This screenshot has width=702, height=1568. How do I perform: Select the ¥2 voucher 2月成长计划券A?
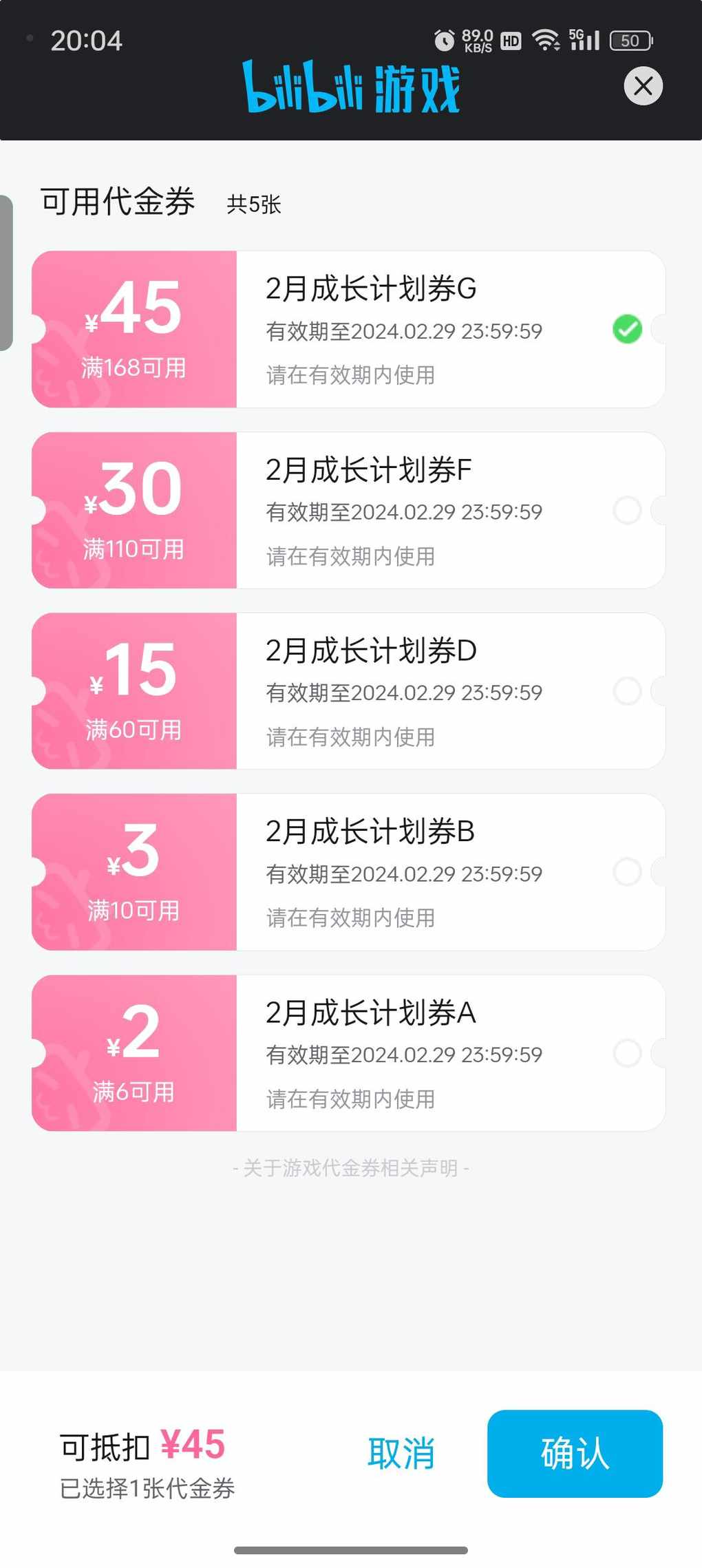click(x=627, y=1053)
